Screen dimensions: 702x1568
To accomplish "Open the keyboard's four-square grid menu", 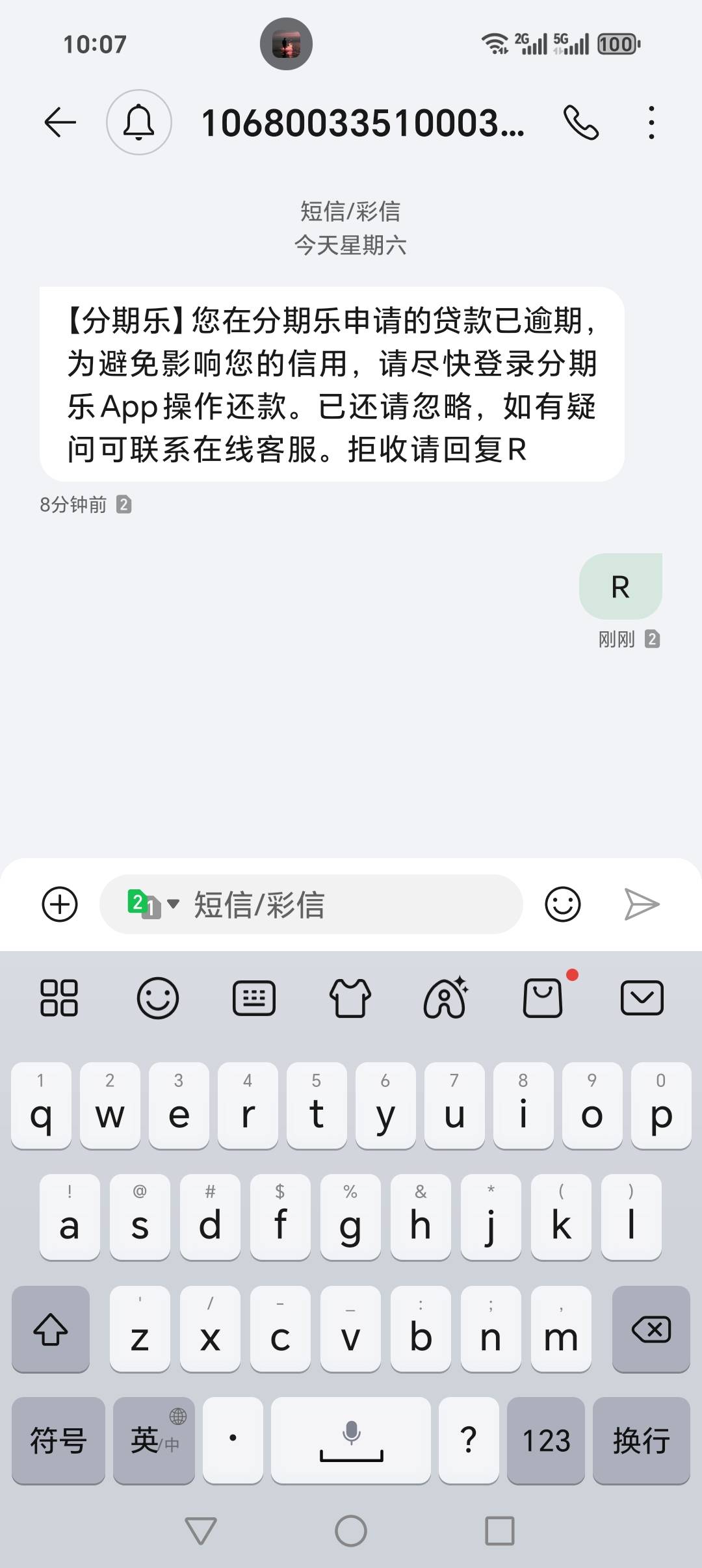I will coord(59,998).
